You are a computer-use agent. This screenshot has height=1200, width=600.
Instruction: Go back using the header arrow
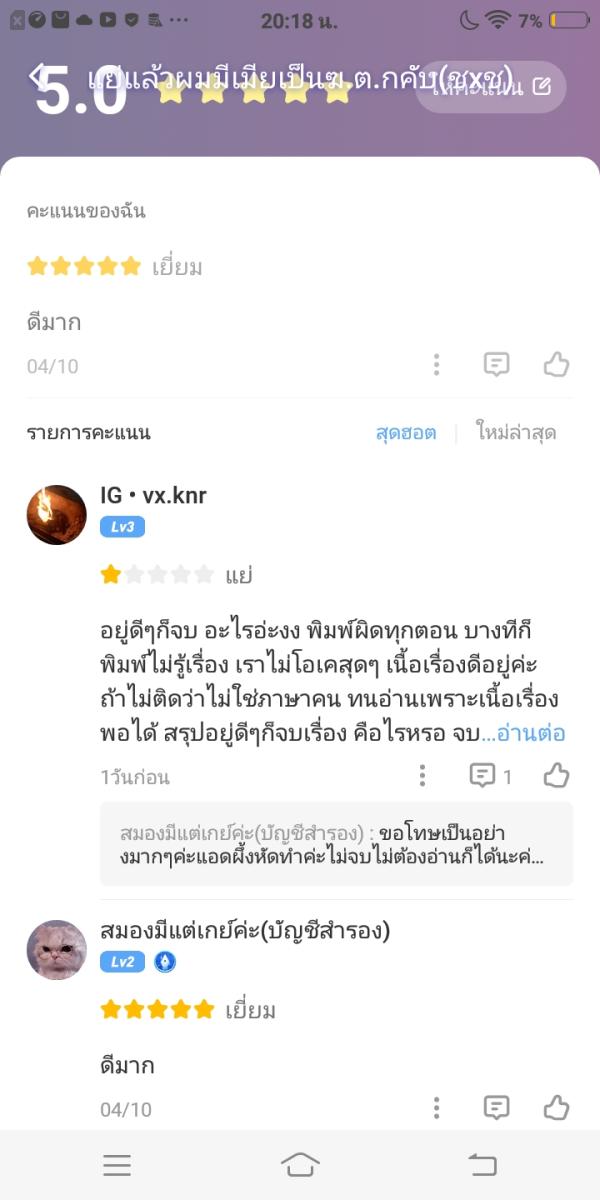tap(40, 76)
